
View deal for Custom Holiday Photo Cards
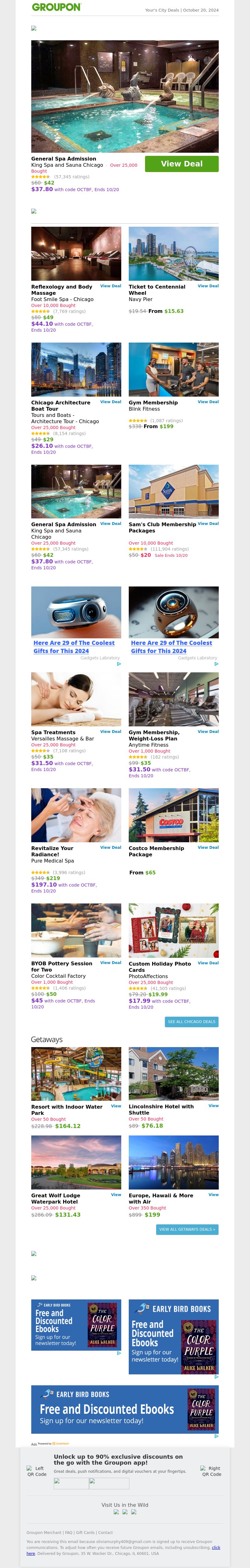[x=208, y=963]
